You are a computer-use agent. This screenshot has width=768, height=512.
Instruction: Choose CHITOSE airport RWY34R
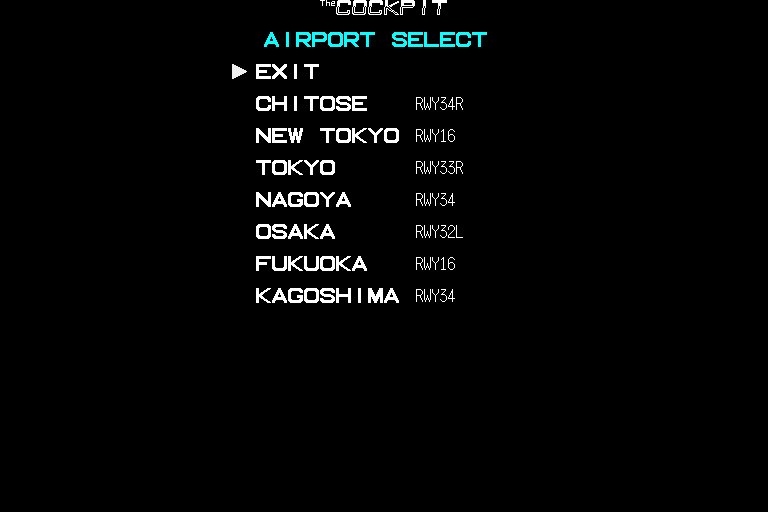311,104
